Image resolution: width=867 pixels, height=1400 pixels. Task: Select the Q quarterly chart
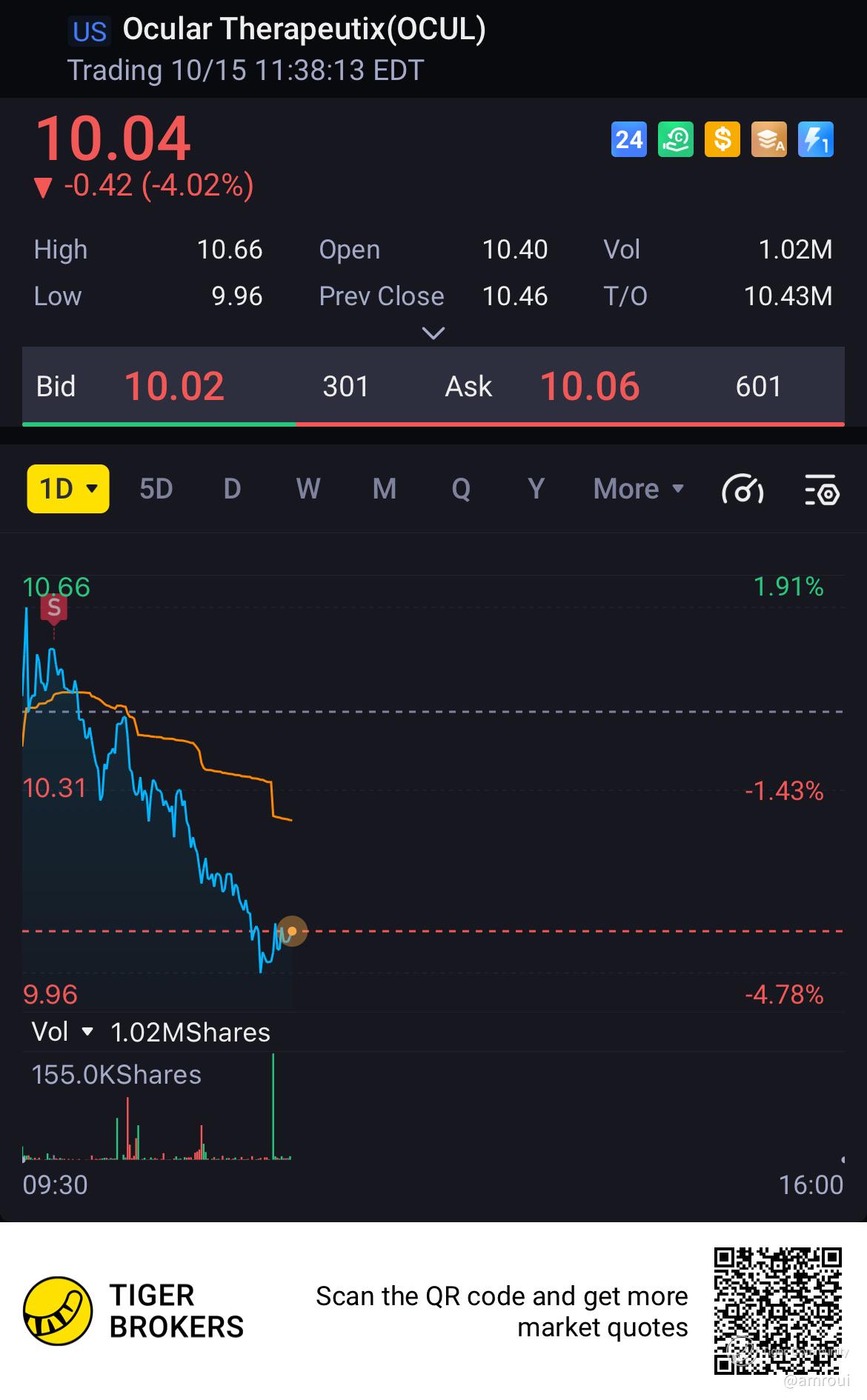point(461,489)
